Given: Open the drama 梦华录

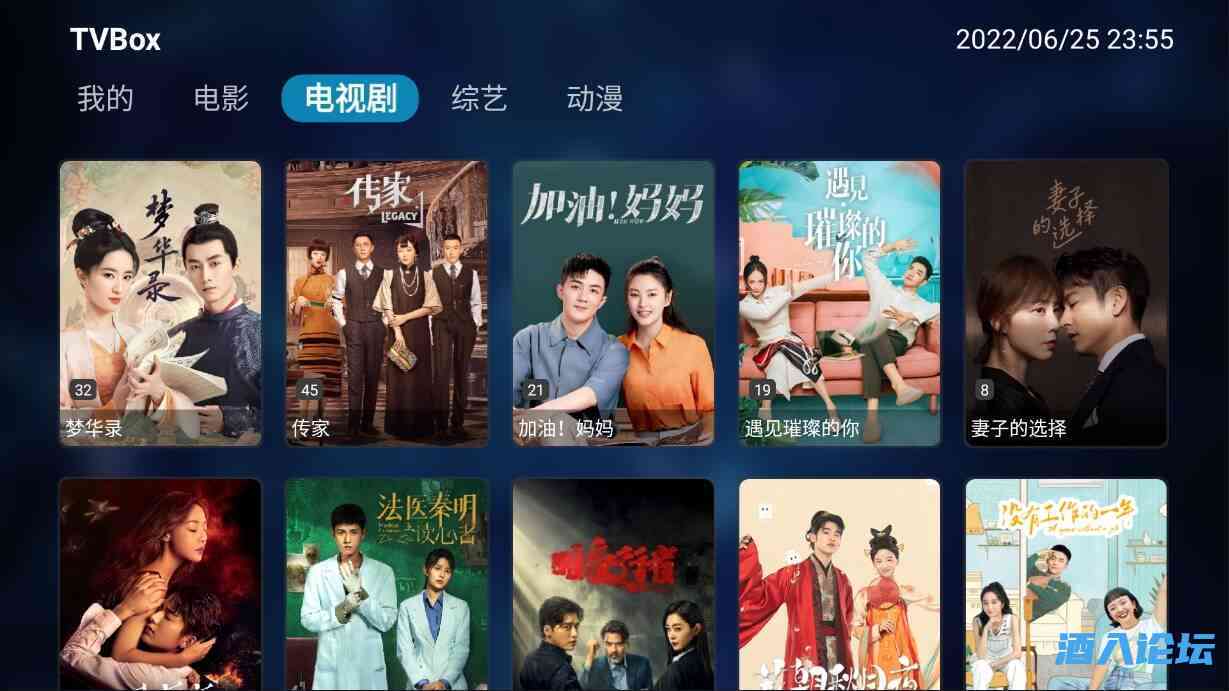Looking at the screenshot, I should [x=160, y=302].
